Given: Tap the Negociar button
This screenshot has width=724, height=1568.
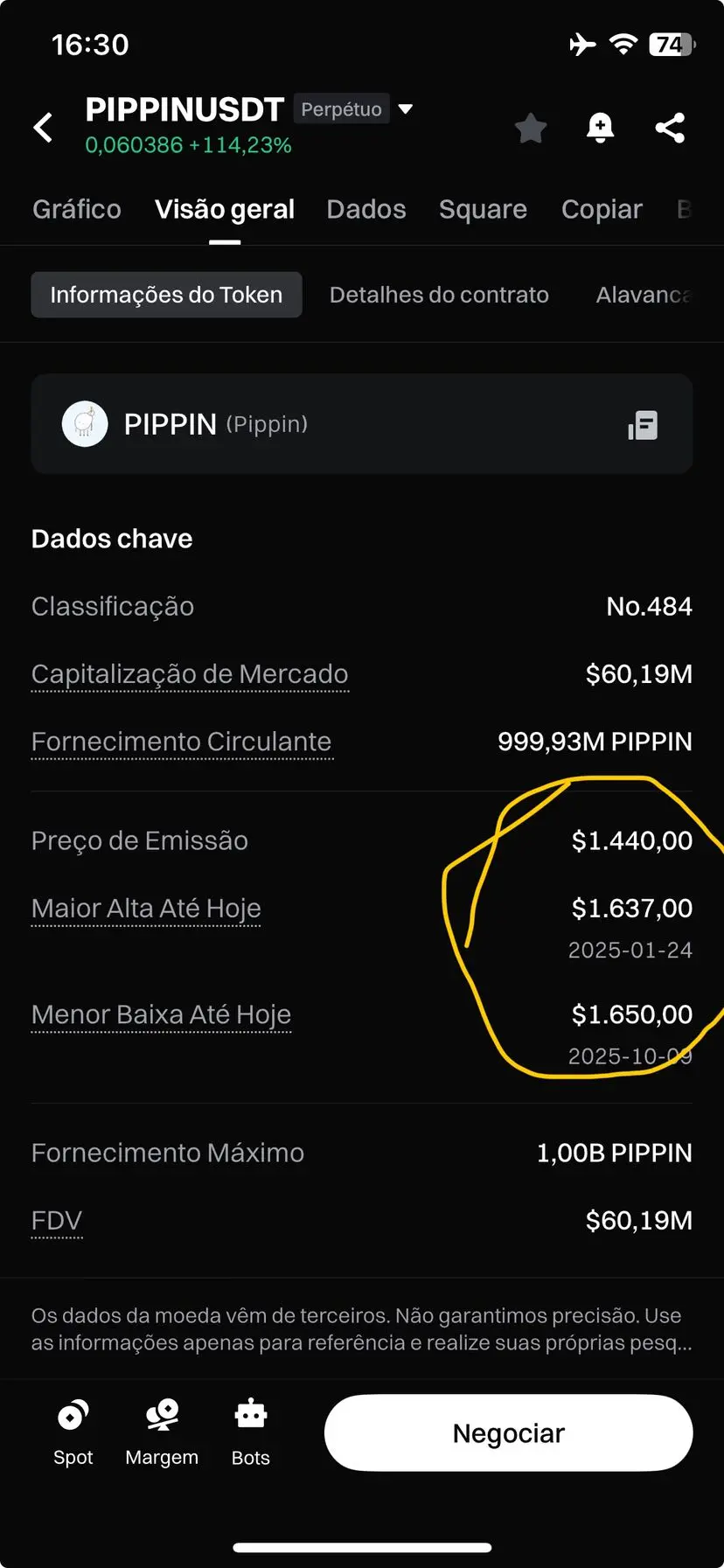Looking at the screenshot, I should (508, 1433).
